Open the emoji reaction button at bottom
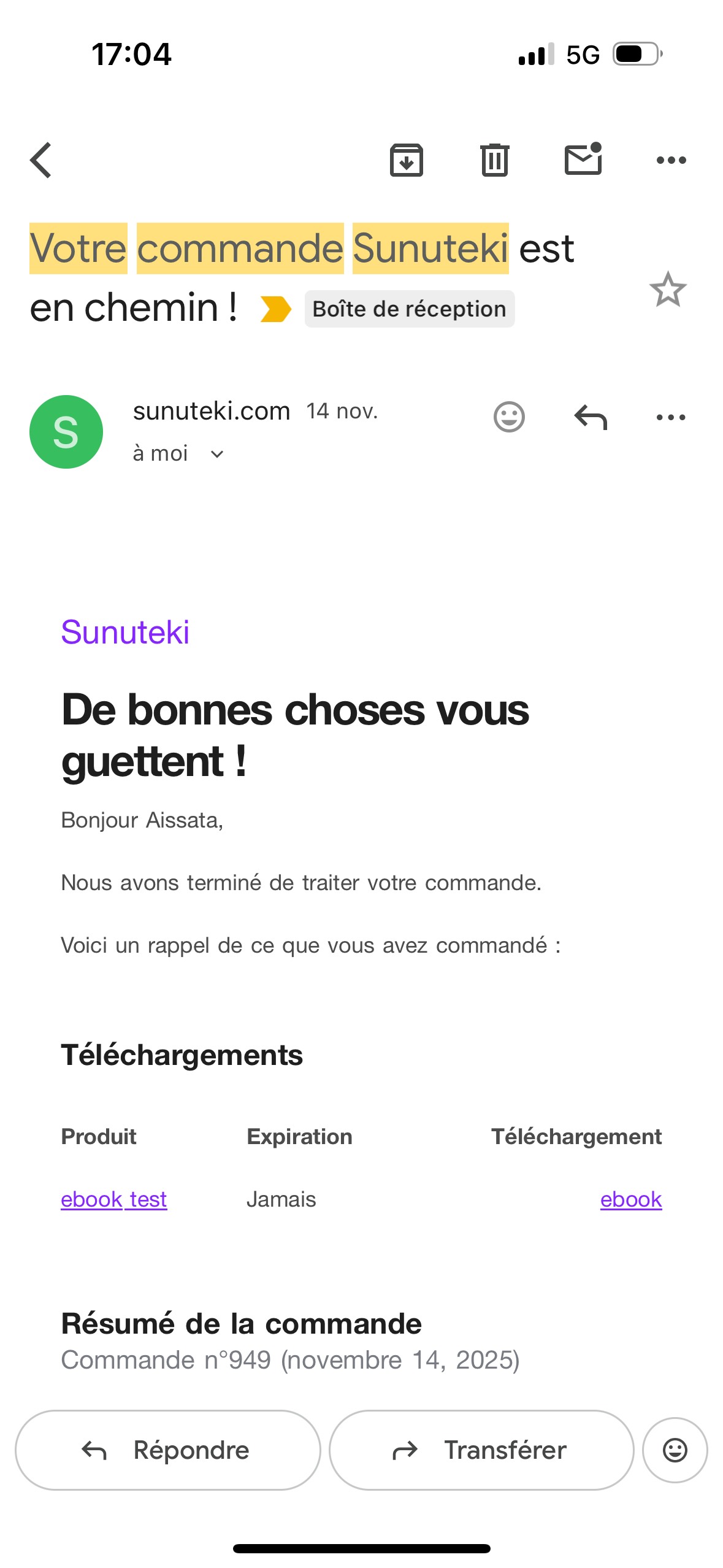Screen dimensions: 723x1568 pos(675,1450)
